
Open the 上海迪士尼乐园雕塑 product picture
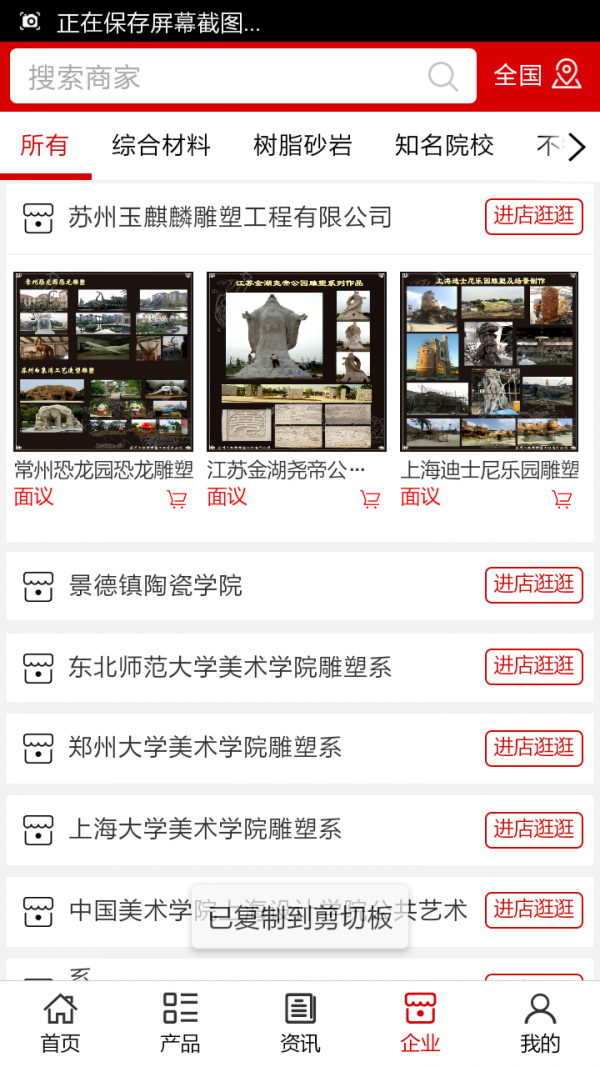point(489,361)
